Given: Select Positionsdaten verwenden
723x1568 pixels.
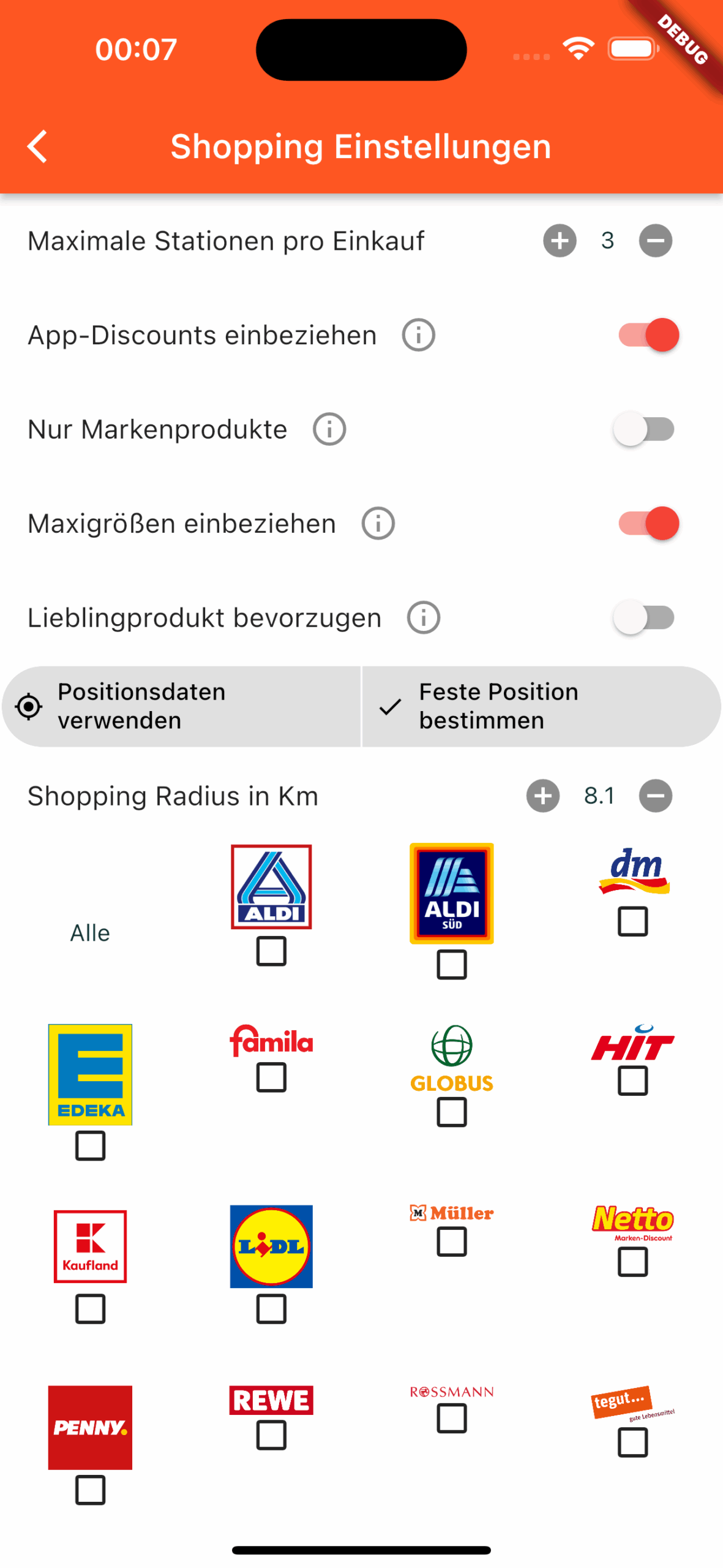Looking at the screenshot, I should click(x=181, y=706).
